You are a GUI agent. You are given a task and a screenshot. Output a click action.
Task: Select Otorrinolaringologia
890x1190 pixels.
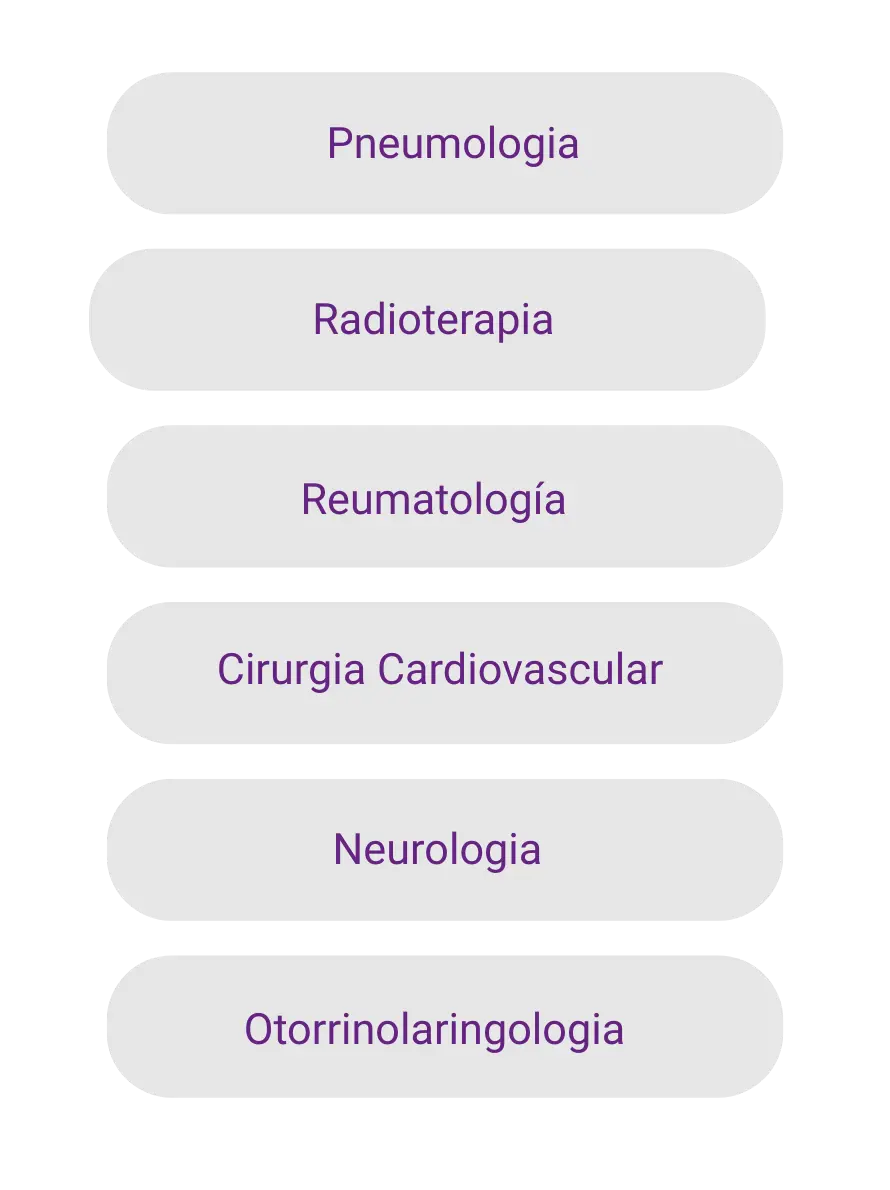click(x=445, y=1027)
